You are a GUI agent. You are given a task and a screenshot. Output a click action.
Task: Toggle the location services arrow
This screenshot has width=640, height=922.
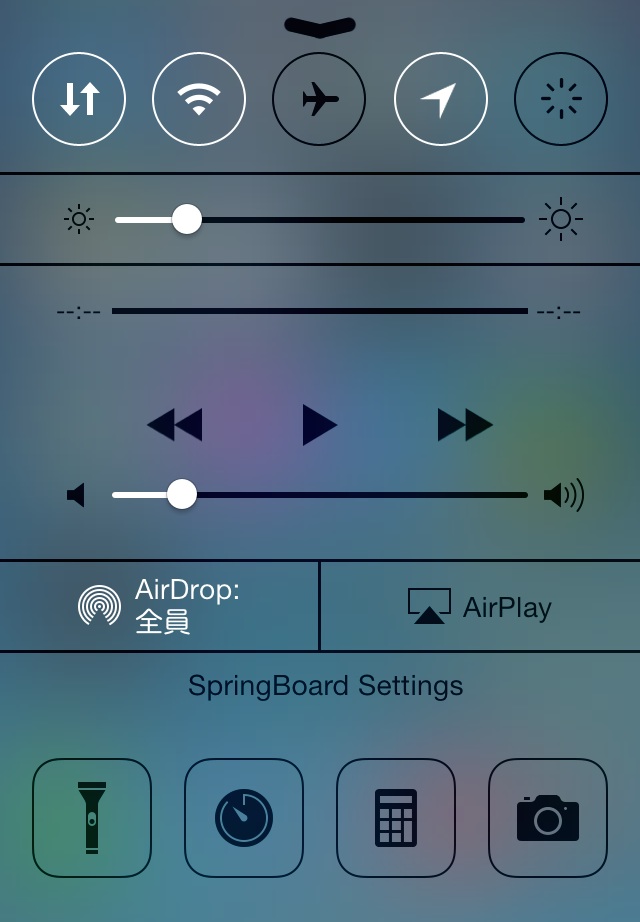(440, 99)
